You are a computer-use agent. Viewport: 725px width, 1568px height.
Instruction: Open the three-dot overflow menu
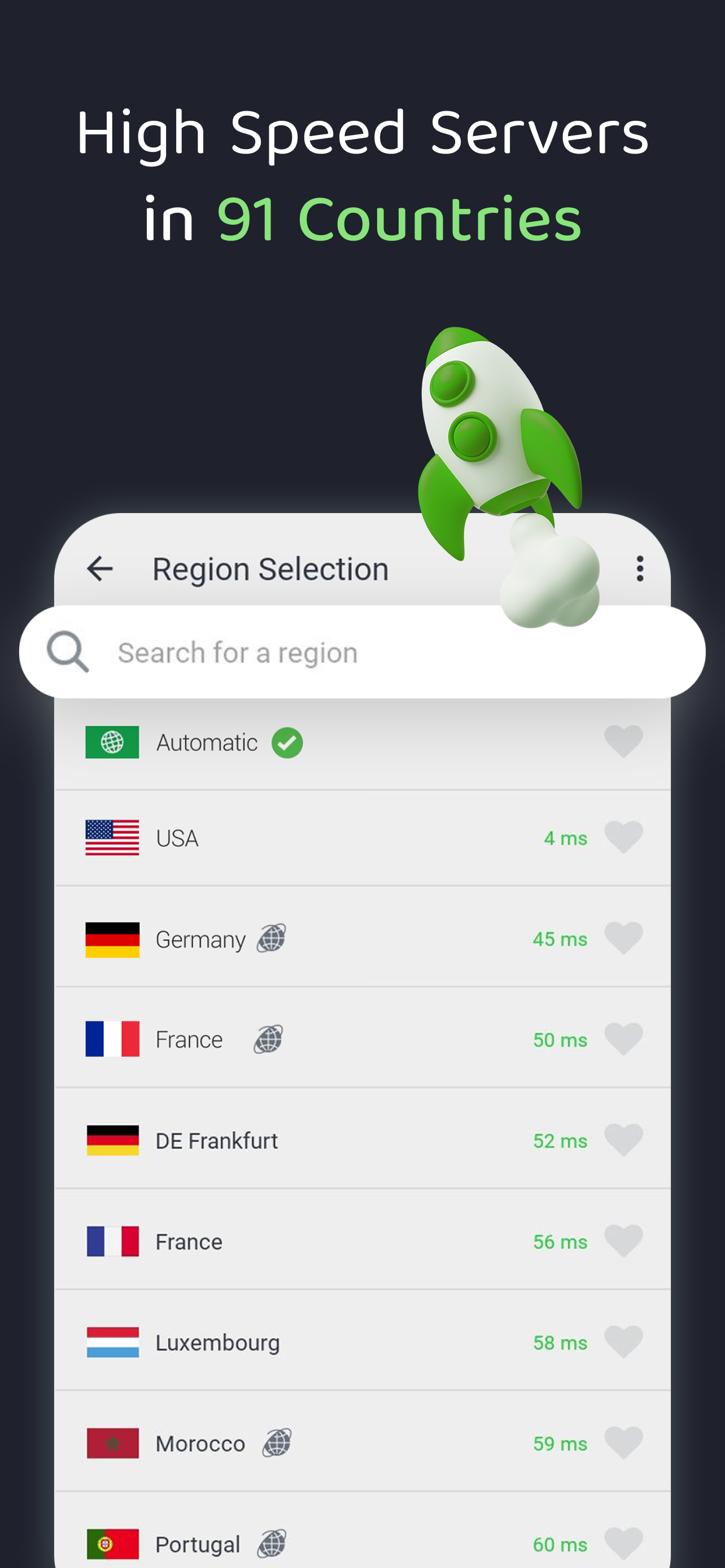coord(639,568)
